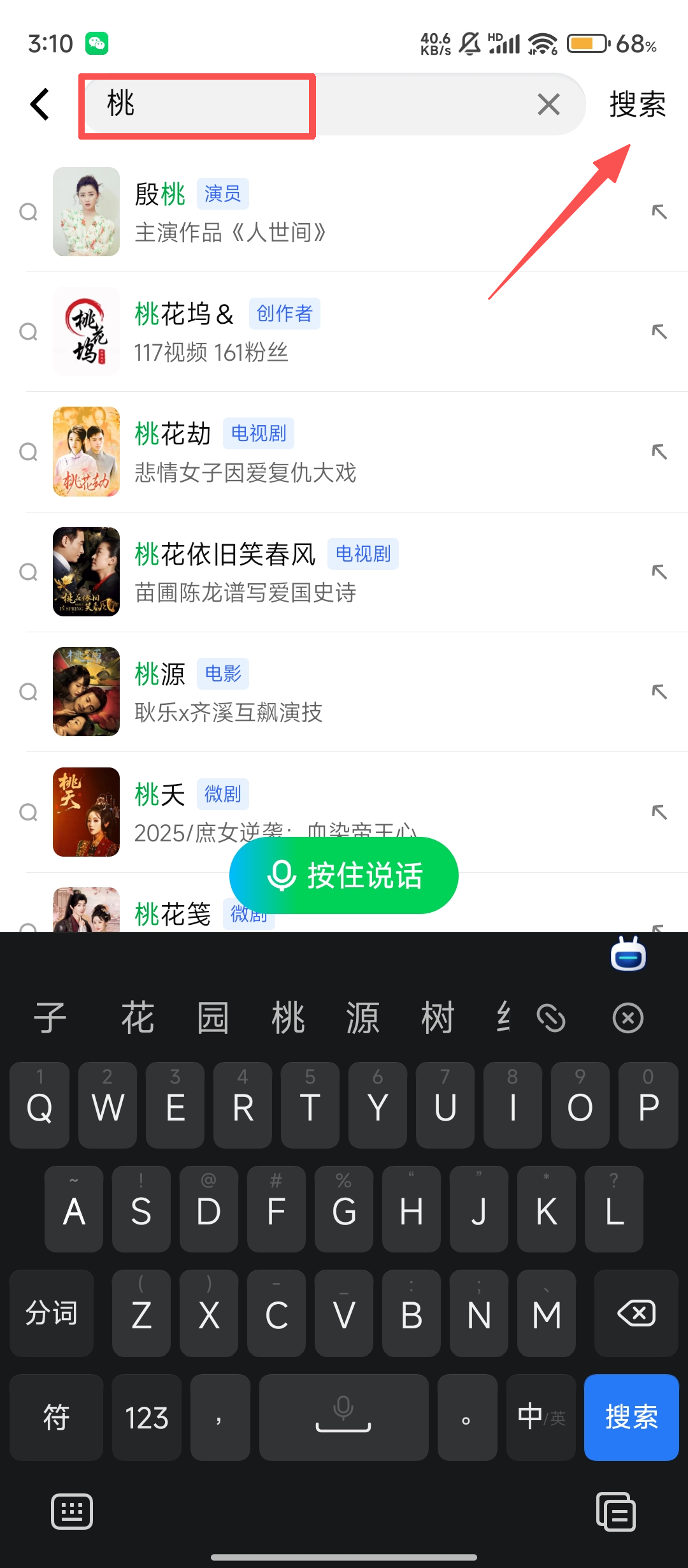Tap the blue 搜索 key on the keyboard

pos(631,1417)
